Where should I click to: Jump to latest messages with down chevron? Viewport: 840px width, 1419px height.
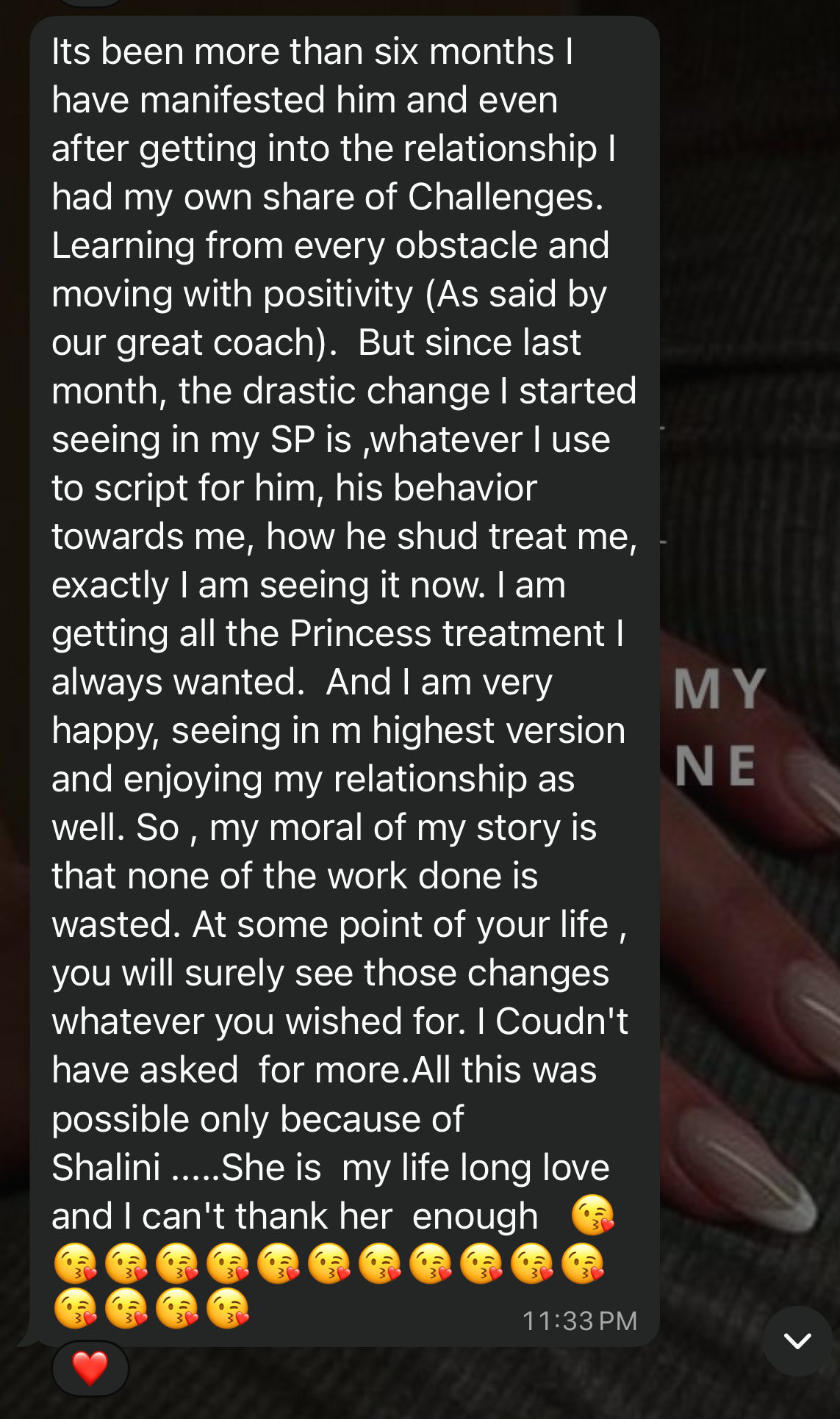click(797, 1340)
